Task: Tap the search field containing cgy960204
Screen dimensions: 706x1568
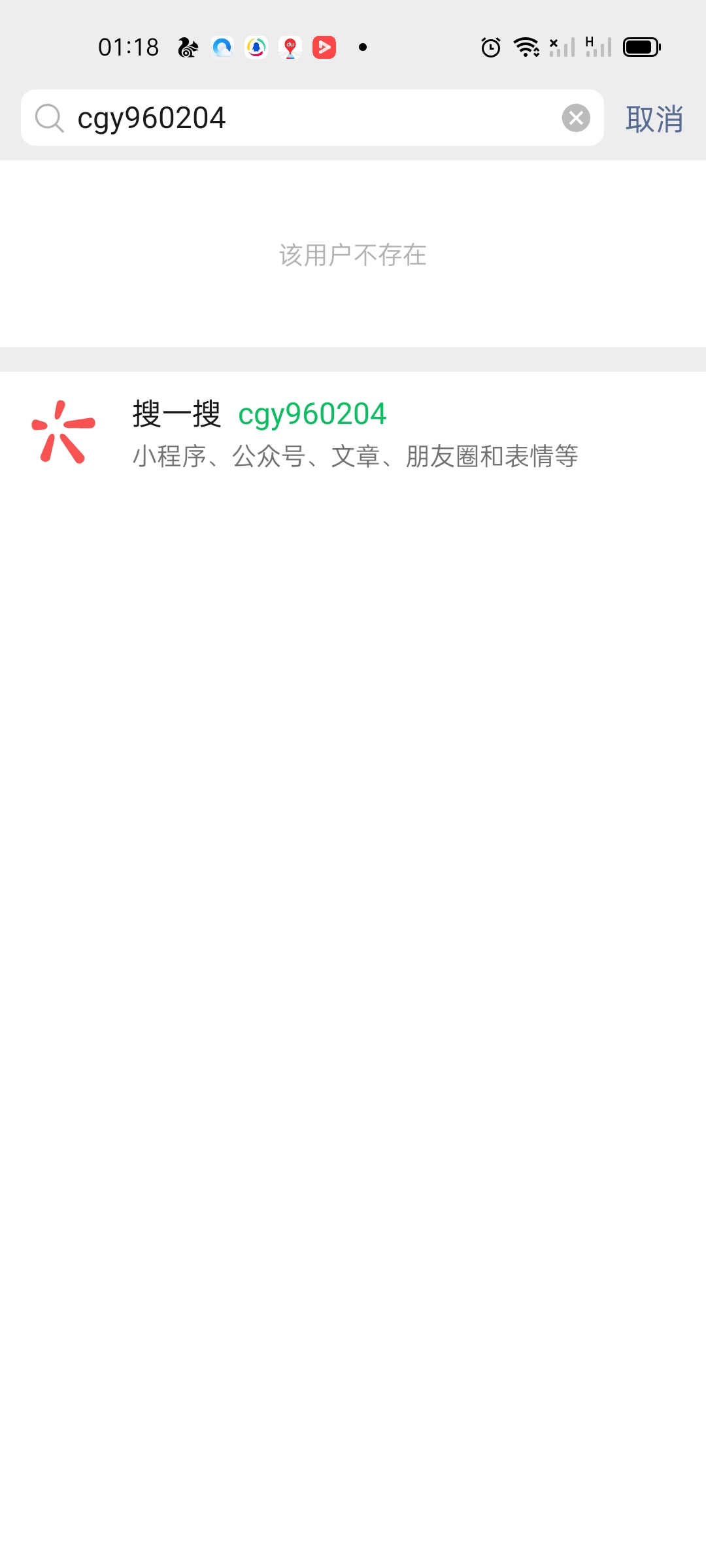Action: point(314,118)
